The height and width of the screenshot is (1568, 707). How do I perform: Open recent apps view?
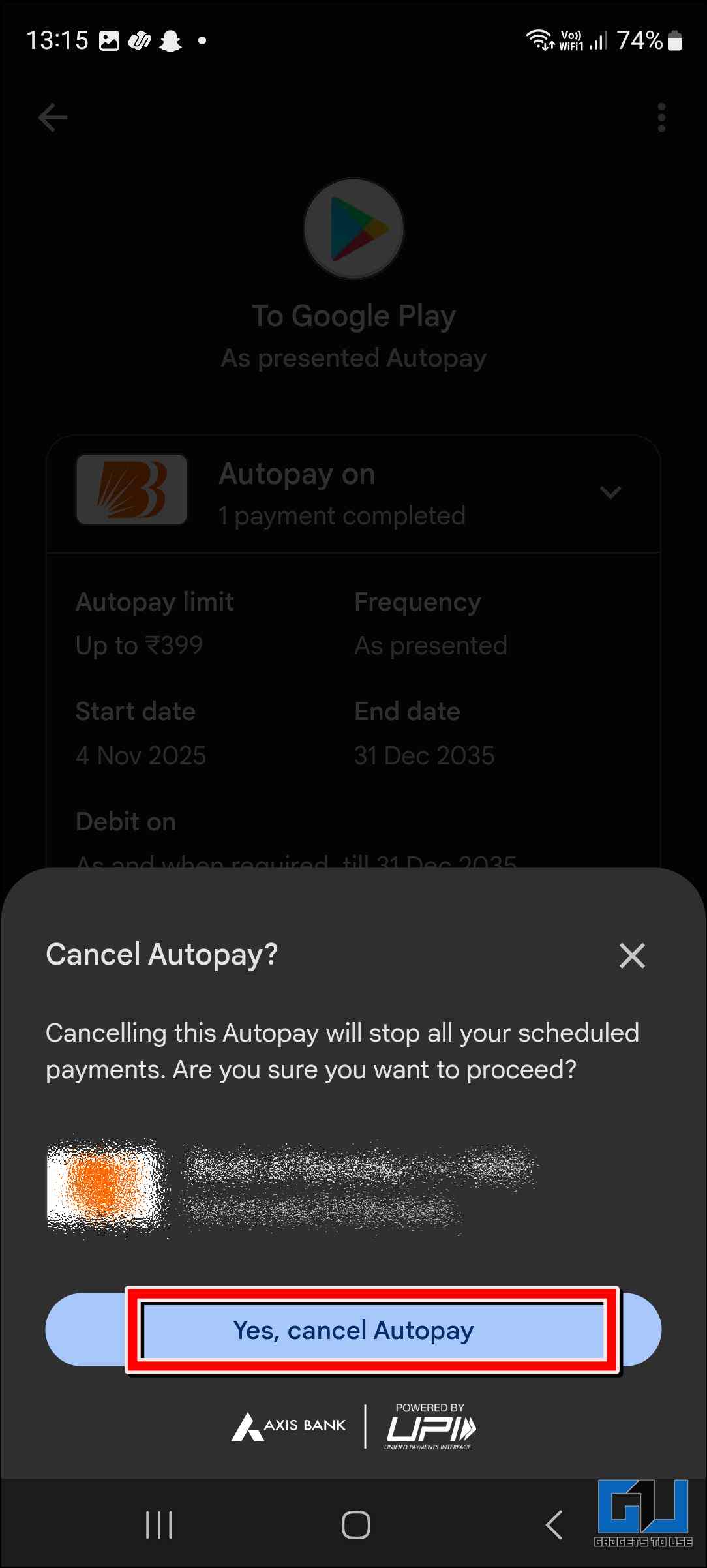pos(159,1525)
